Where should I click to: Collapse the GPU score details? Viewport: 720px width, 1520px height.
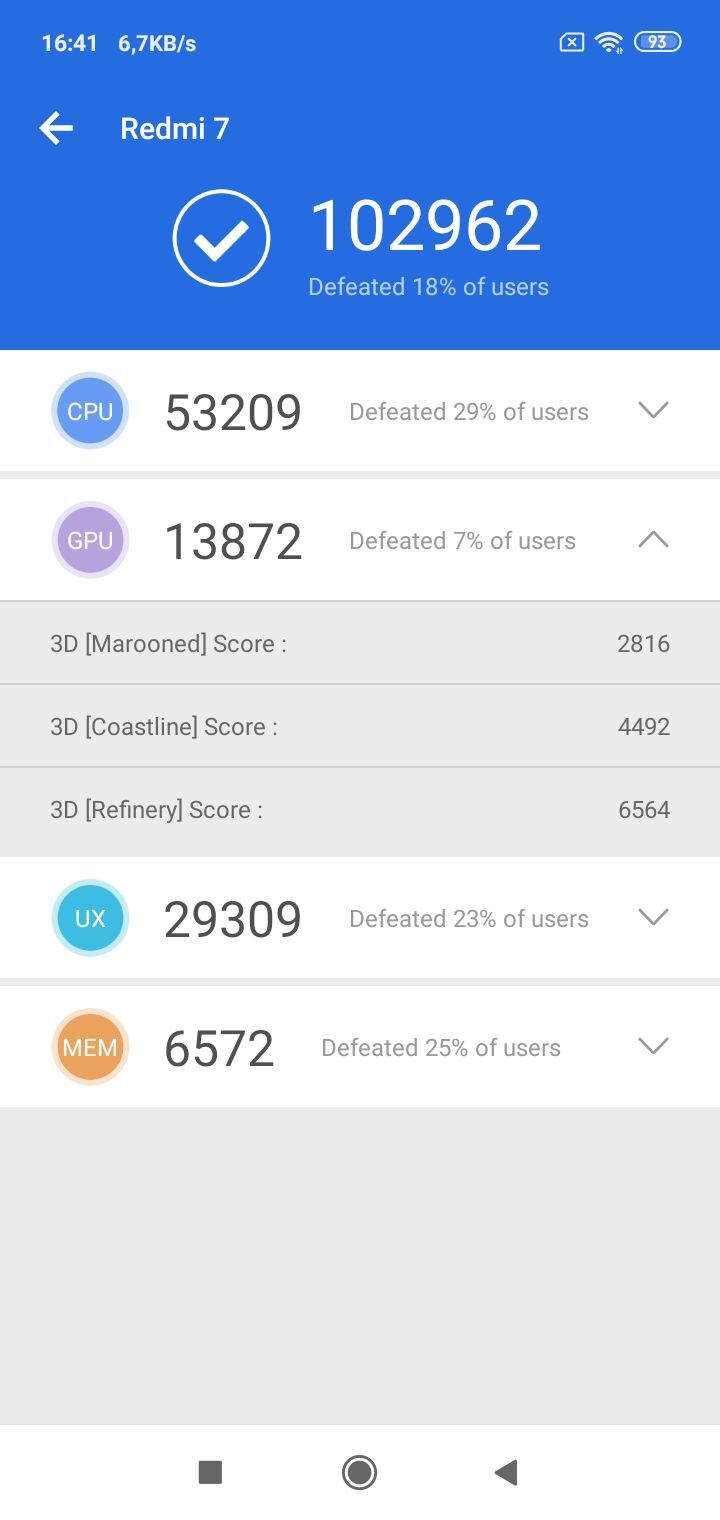coord(653,540)
